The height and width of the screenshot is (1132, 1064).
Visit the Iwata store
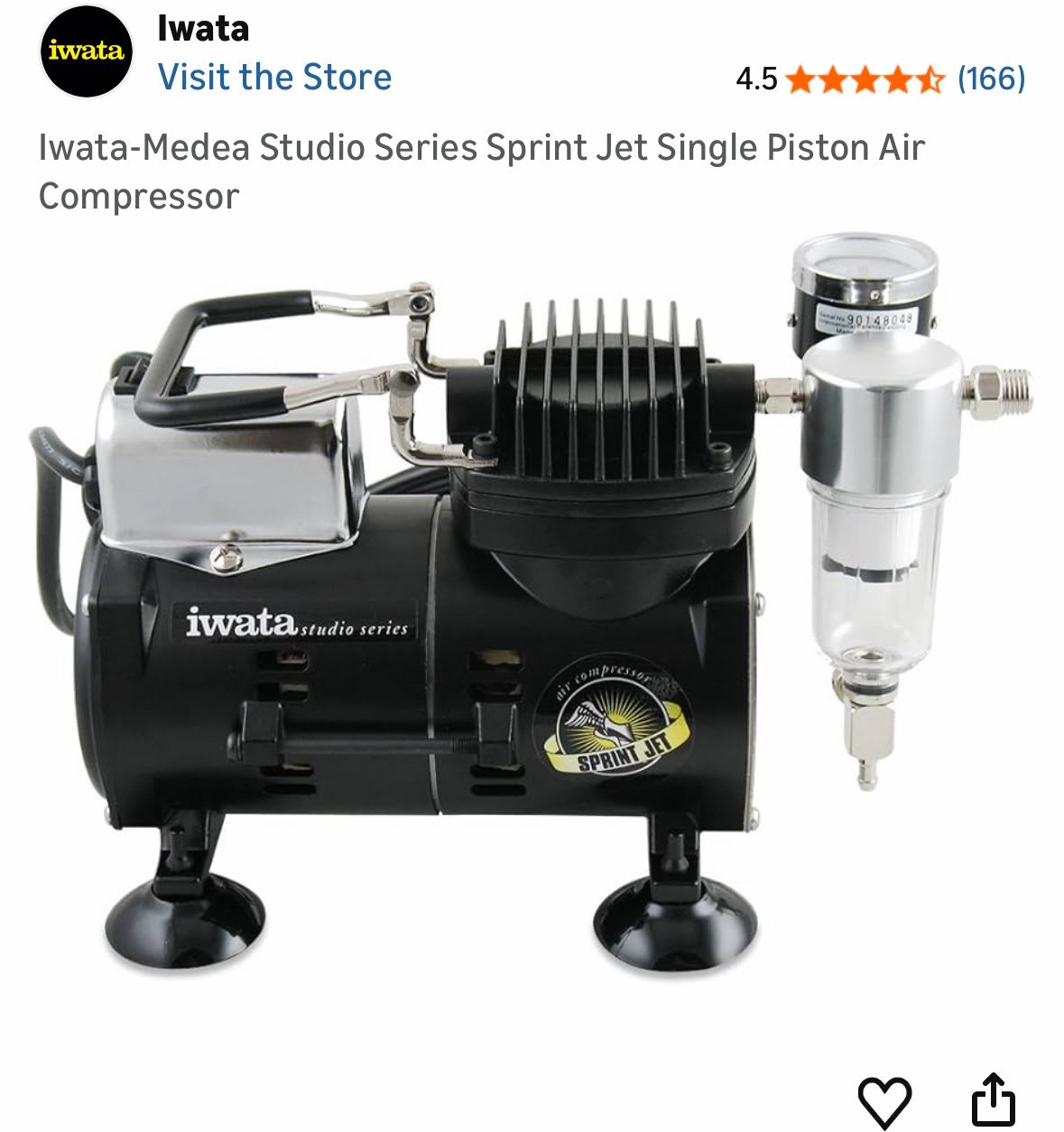click(x=274, y=78)
